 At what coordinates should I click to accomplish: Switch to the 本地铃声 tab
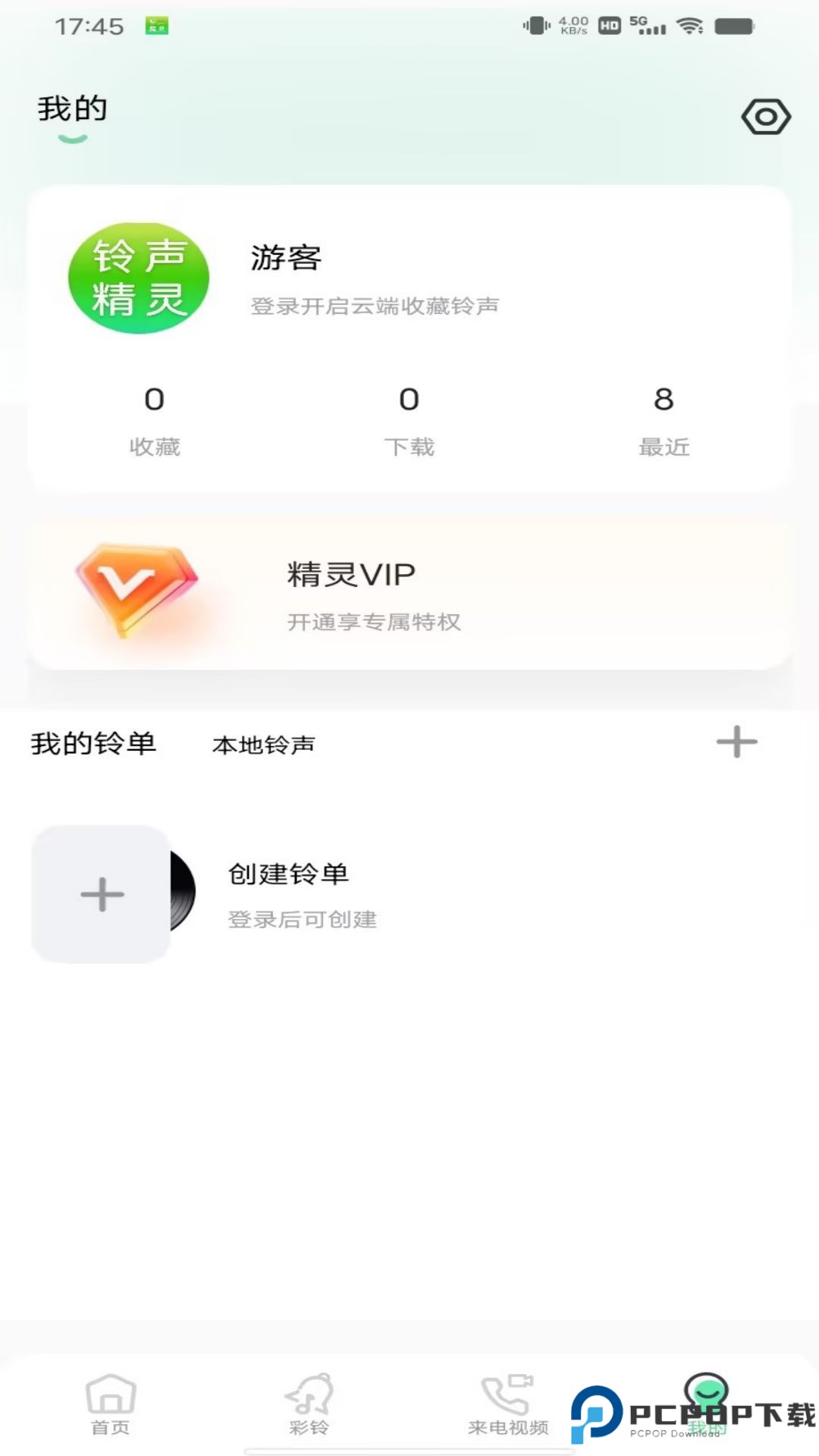tap(265, 745)
